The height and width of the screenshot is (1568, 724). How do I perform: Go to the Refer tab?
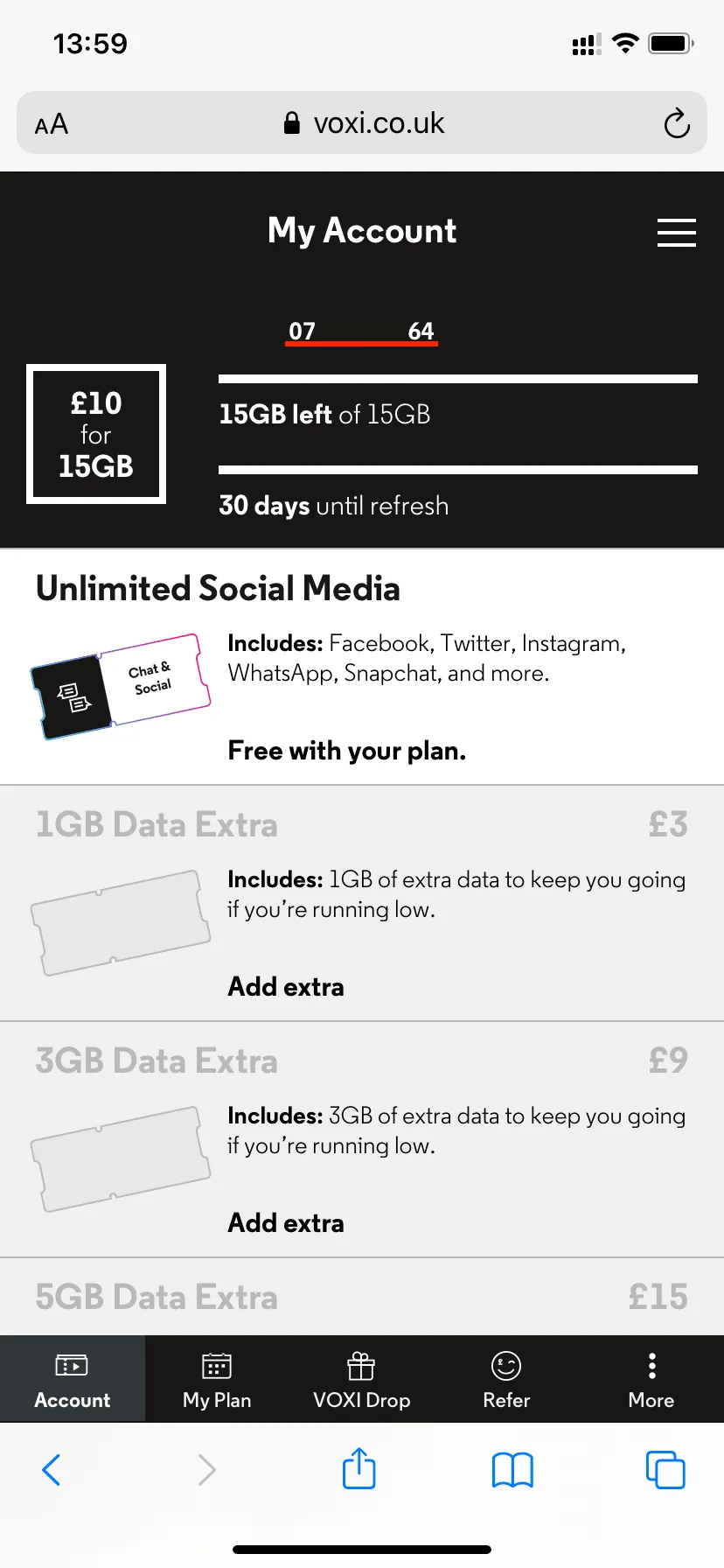point(506,1379)
